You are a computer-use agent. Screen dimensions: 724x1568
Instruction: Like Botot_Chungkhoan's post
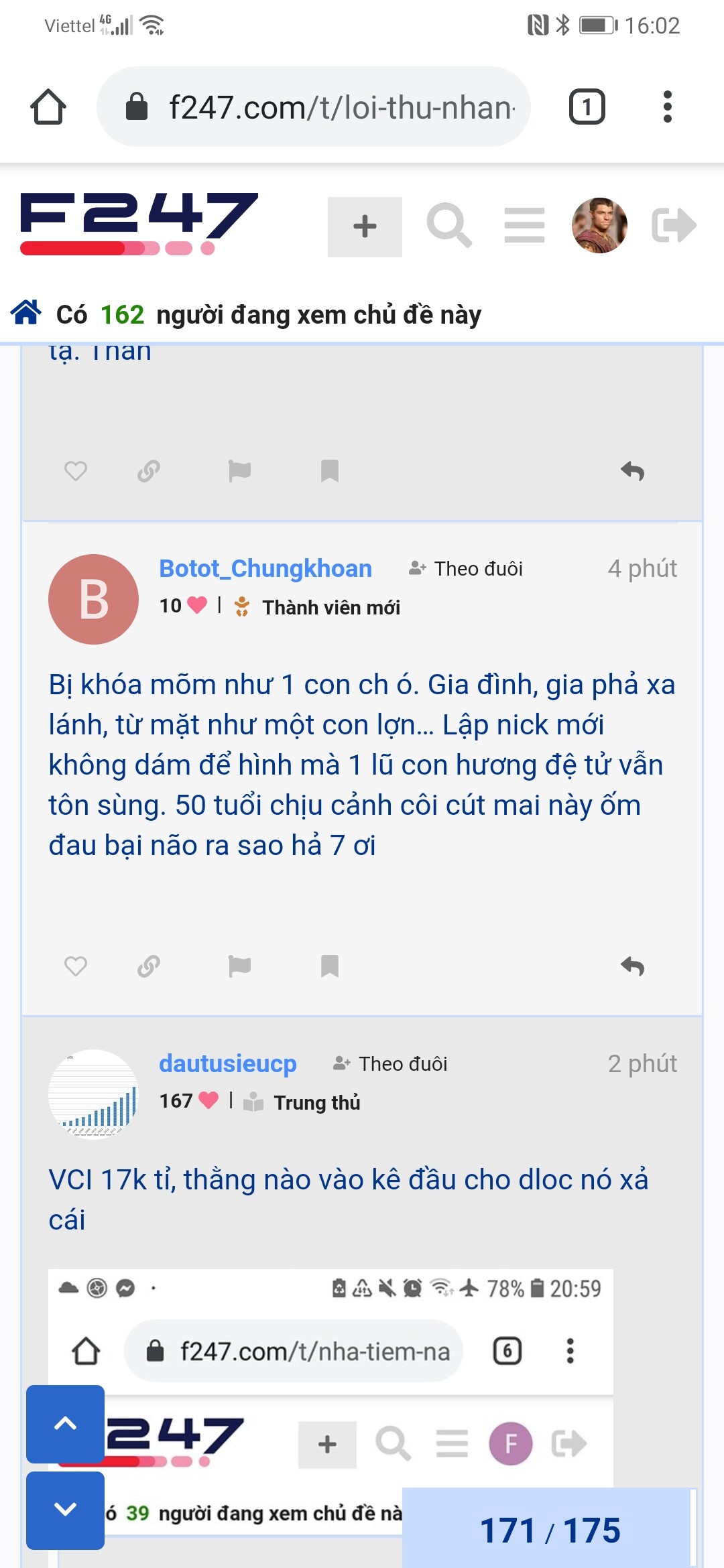point(76,966)
